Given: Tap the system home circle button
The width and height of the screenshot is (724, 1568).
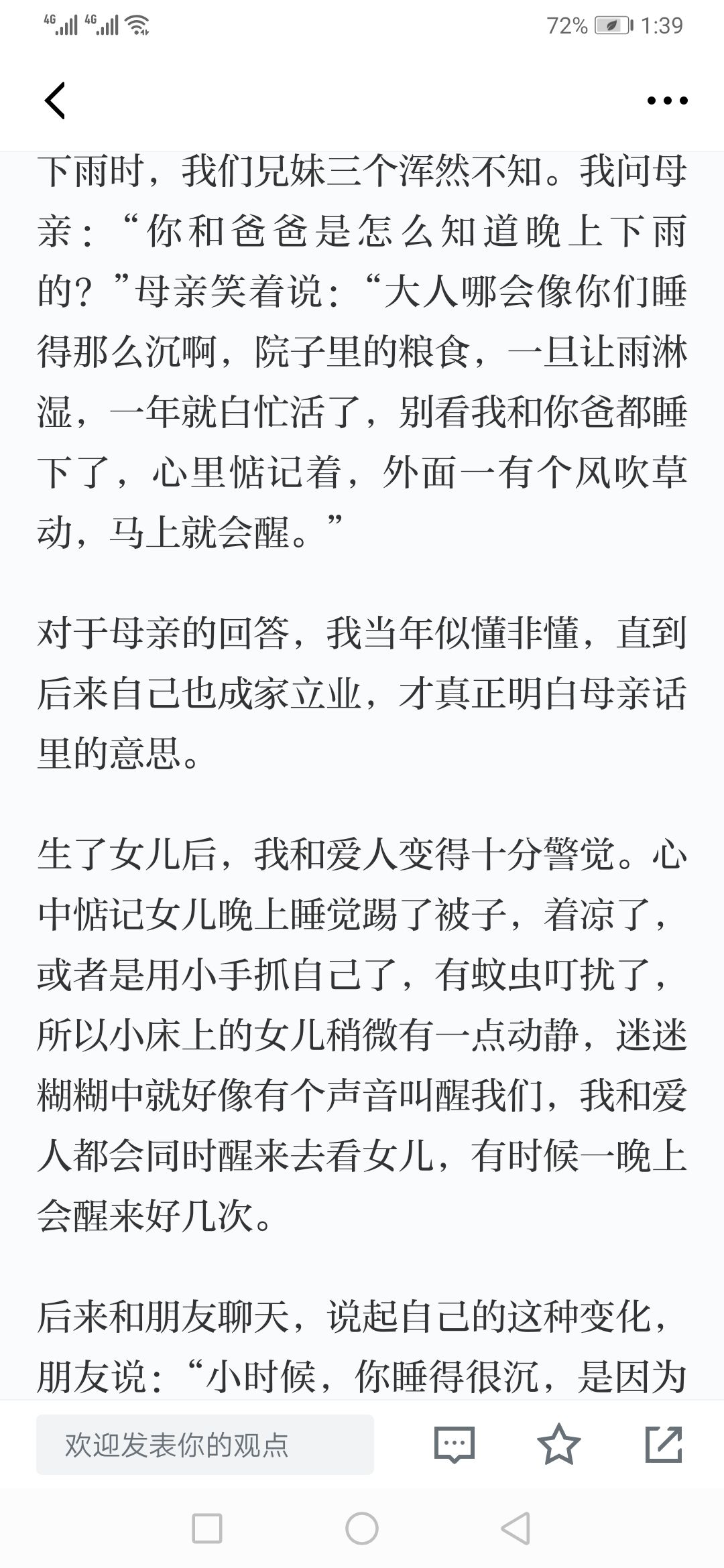Looking at the screenshot, I should click(x=362, y=1528).
